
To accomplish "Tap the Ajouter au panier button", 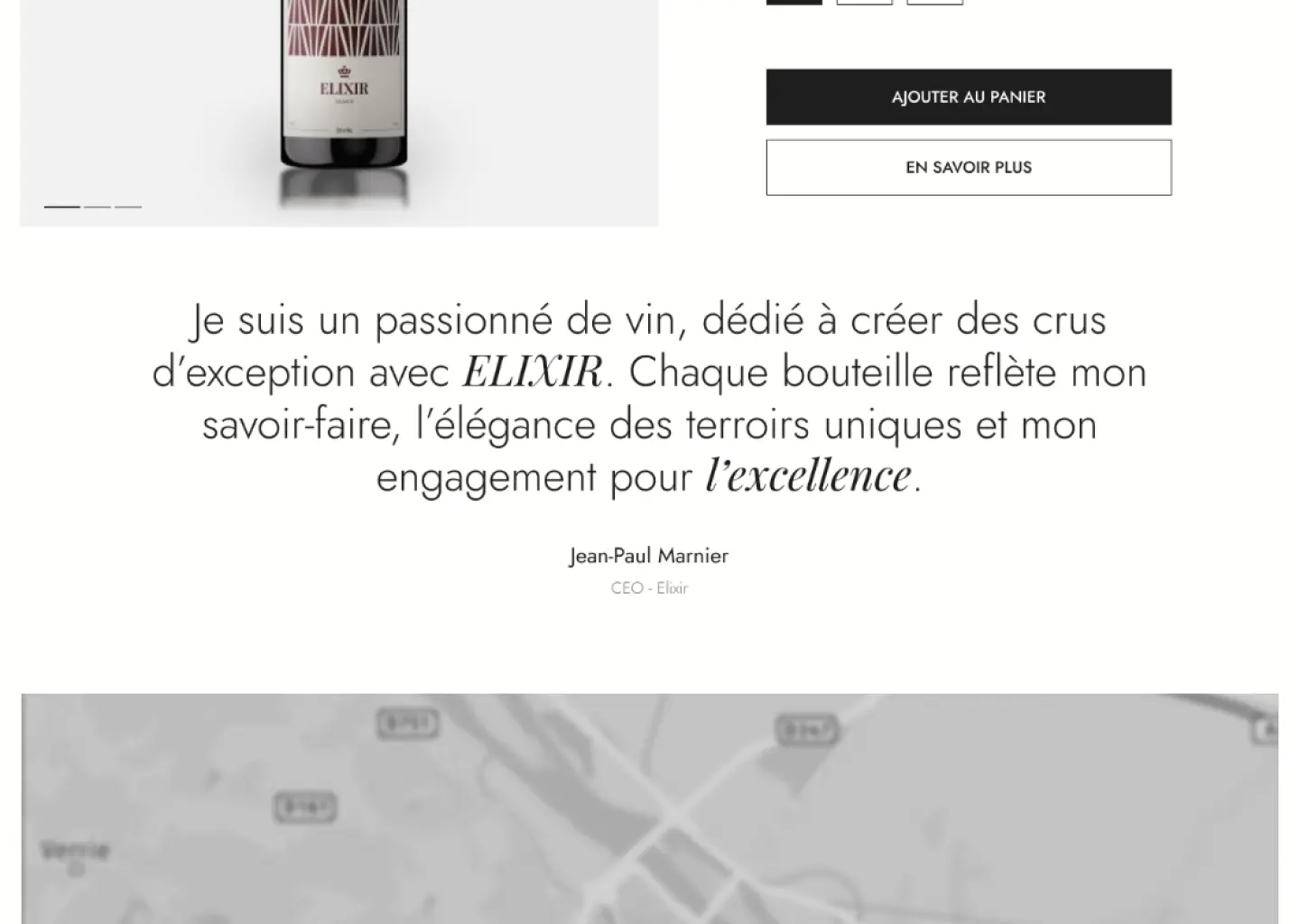I will click(x=968, y=97).
